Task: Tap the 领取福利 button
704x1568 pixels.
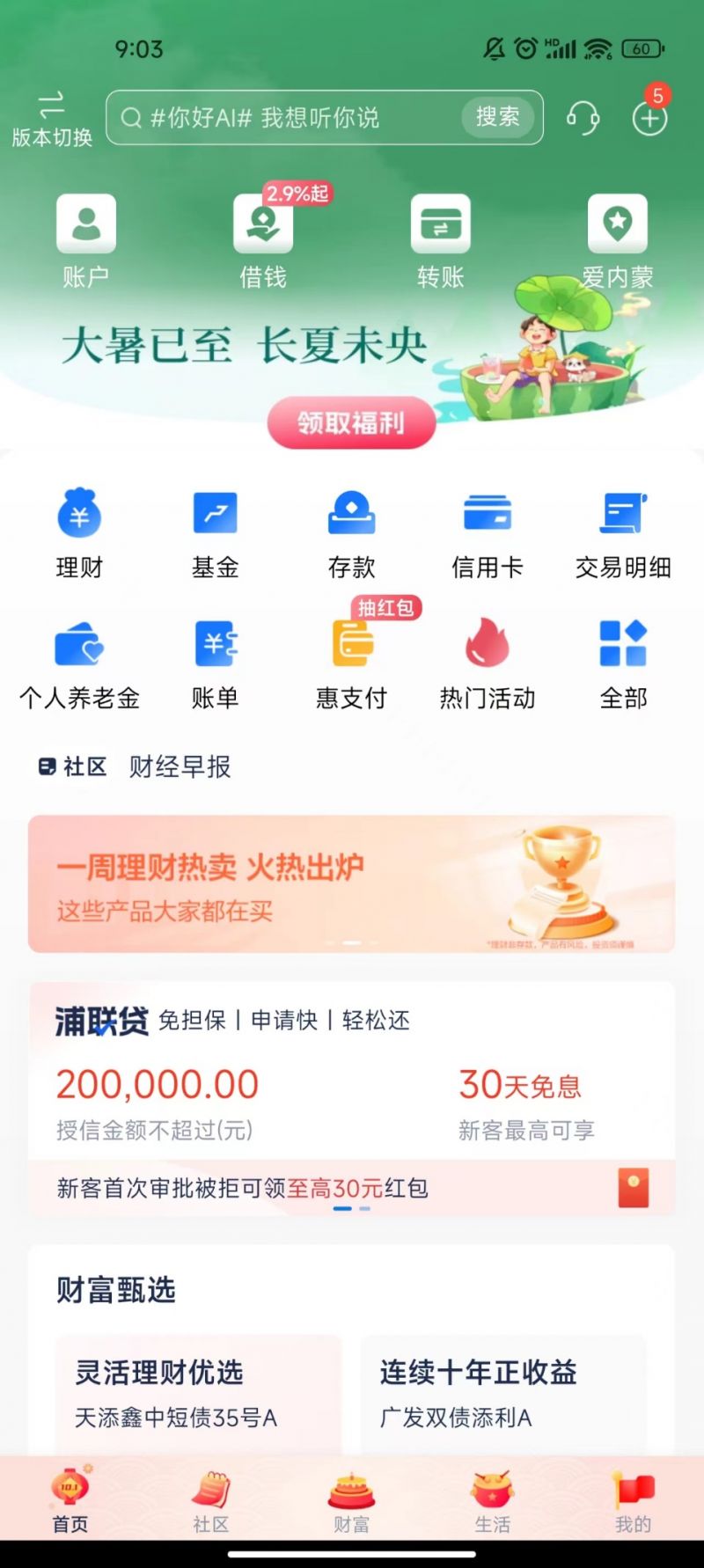Action: 351,422
